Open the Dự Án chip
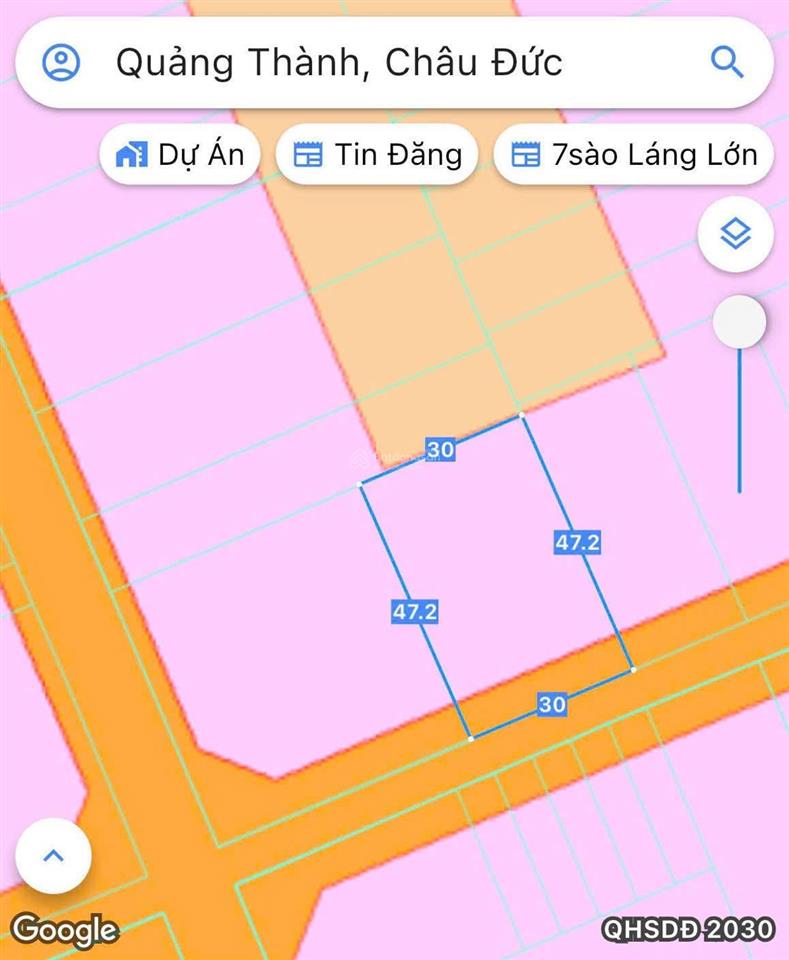 [180, 155]
